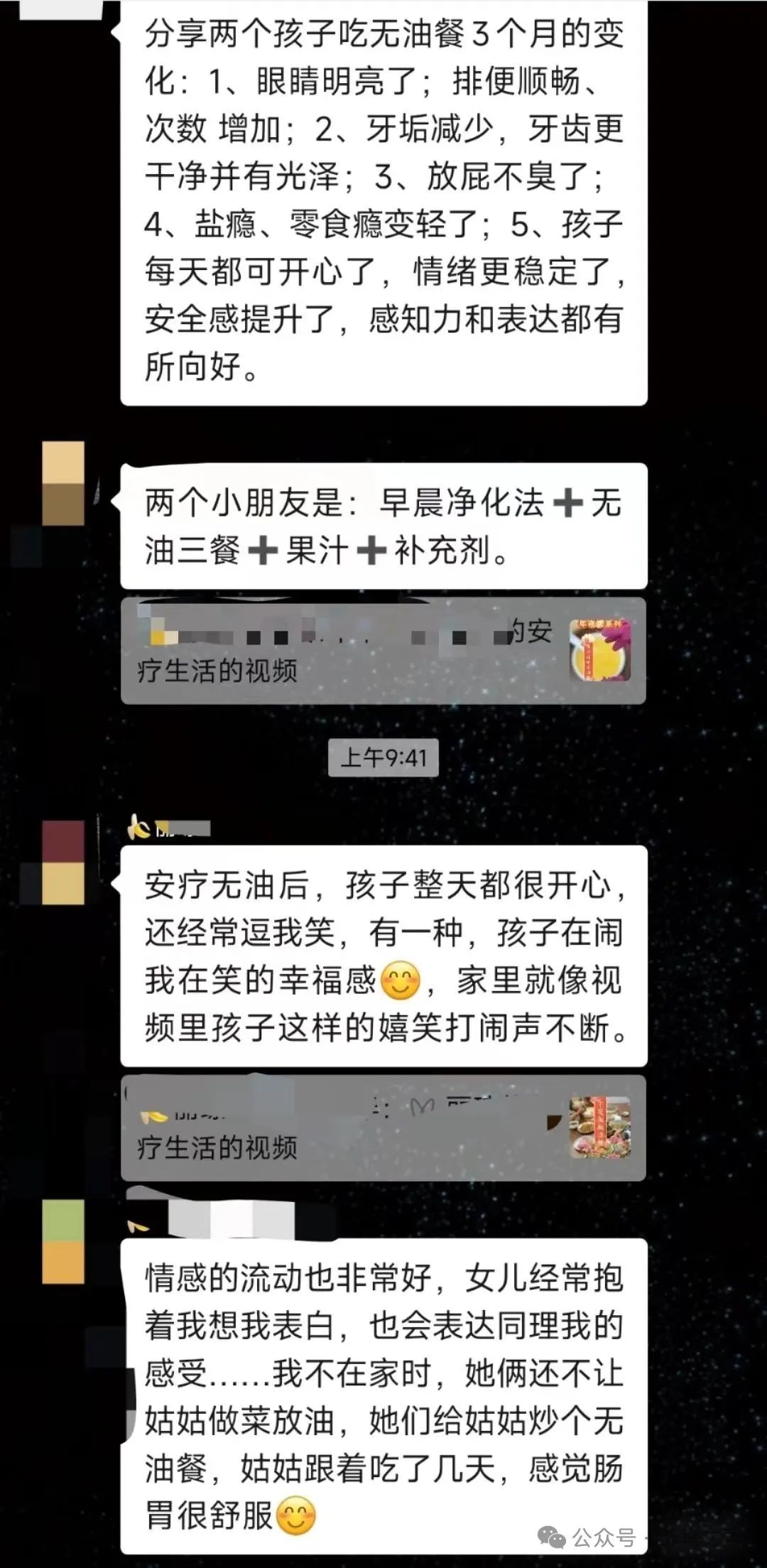Tap avatar of sender of 两个小朋友是 message
Viewport: 767px width, 1568px height.
pyautogui.click(x=63, y=483)
